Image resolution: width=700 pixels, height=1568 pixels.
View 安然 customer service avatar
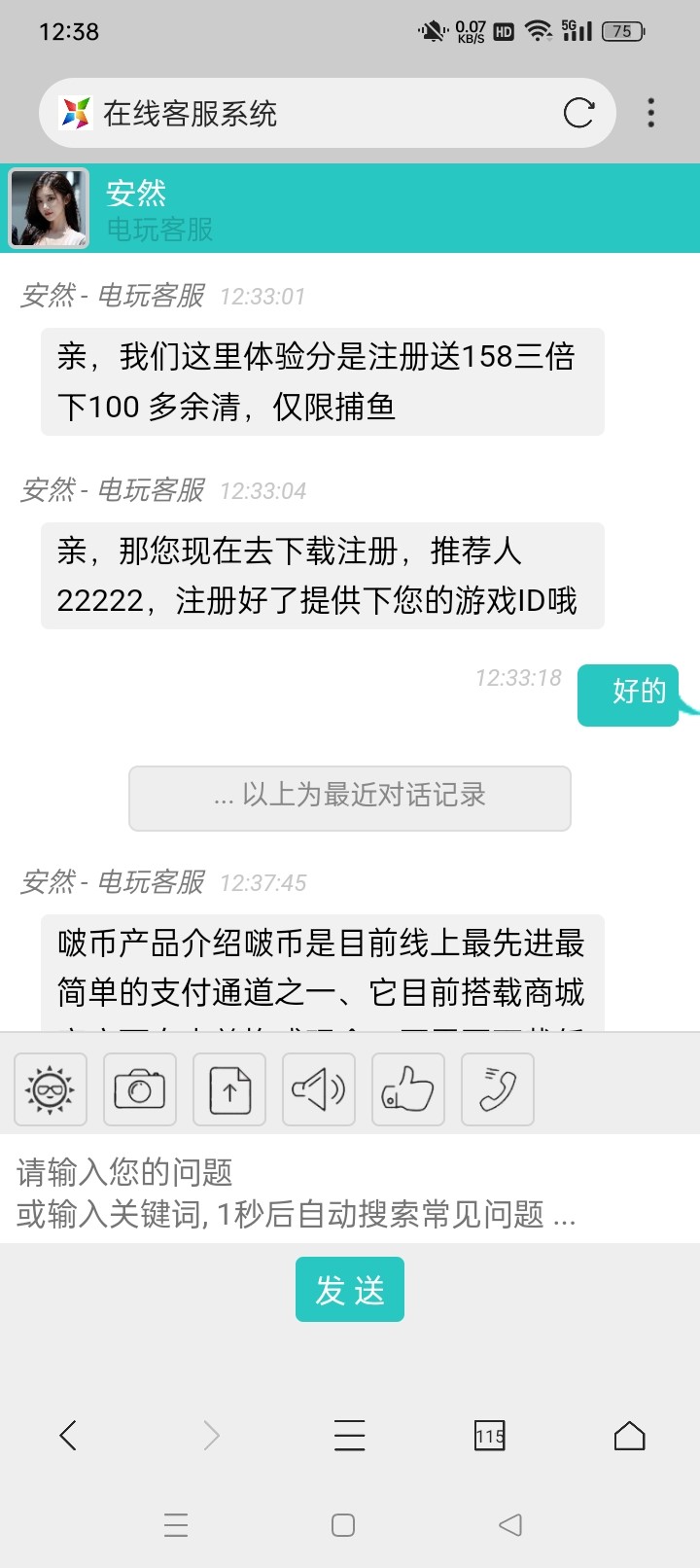click(49, 208)
